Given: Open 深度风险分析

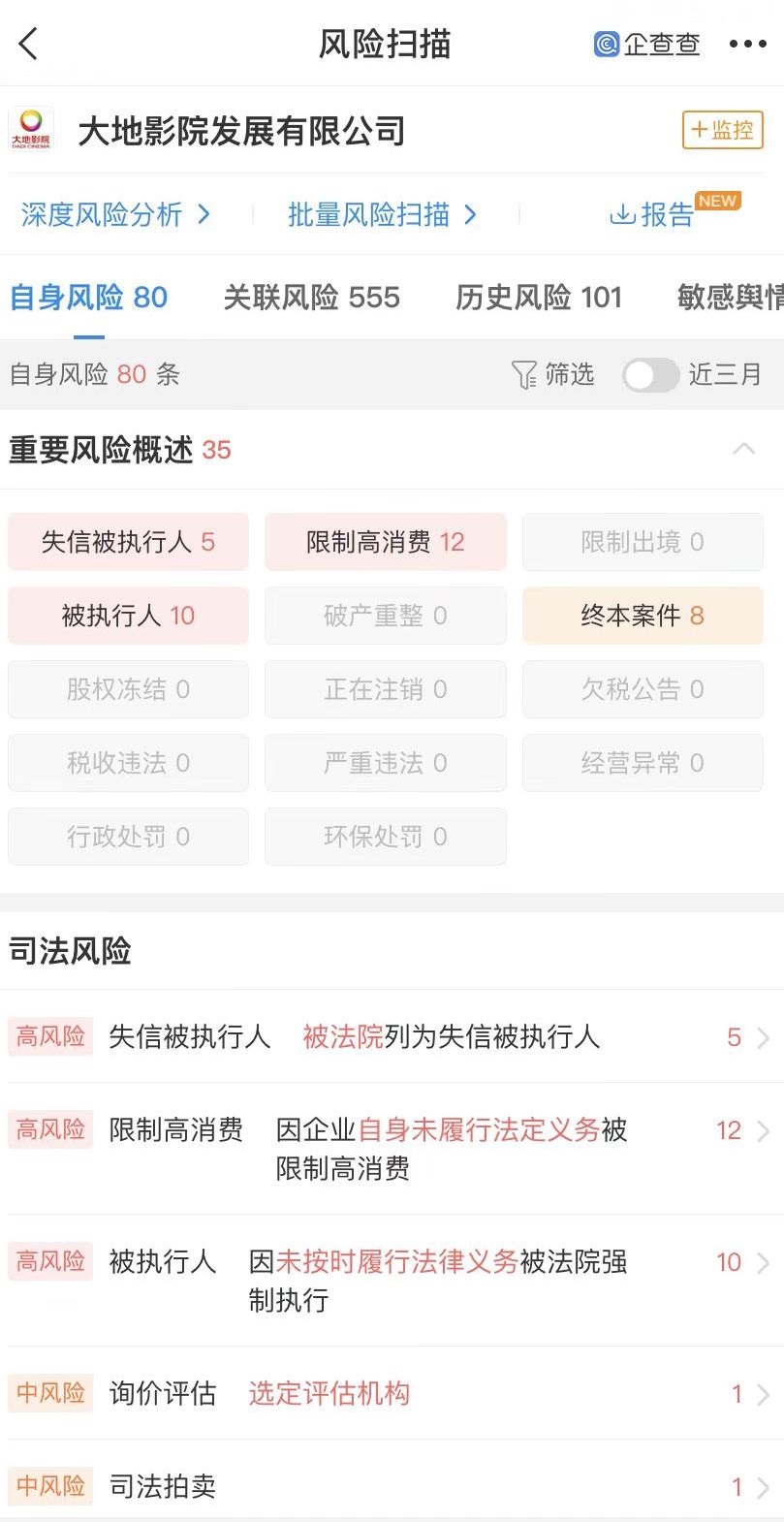Looking at the screenshot, I should click(x=115, y=214).
